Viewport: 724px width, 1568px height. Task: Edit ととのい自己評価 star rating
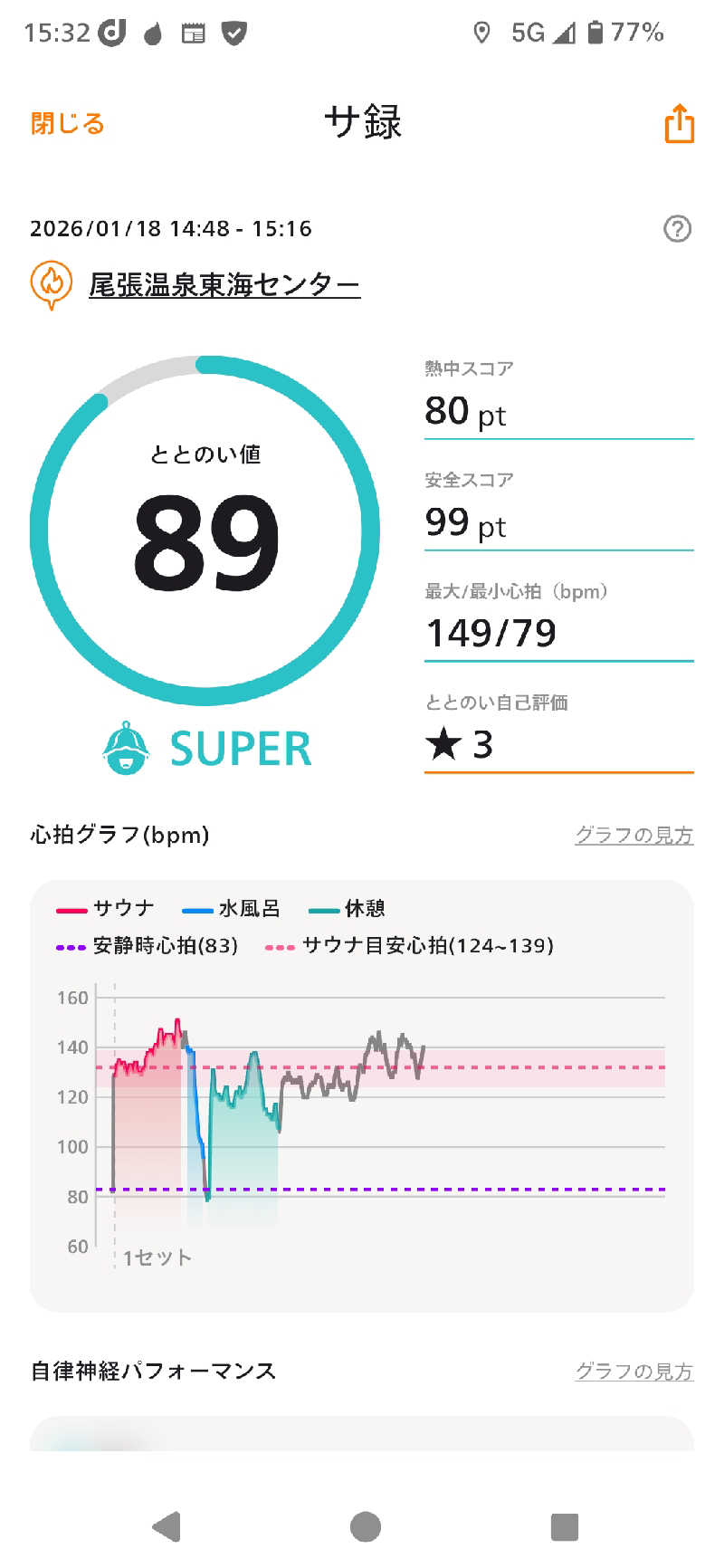point(557,744)
